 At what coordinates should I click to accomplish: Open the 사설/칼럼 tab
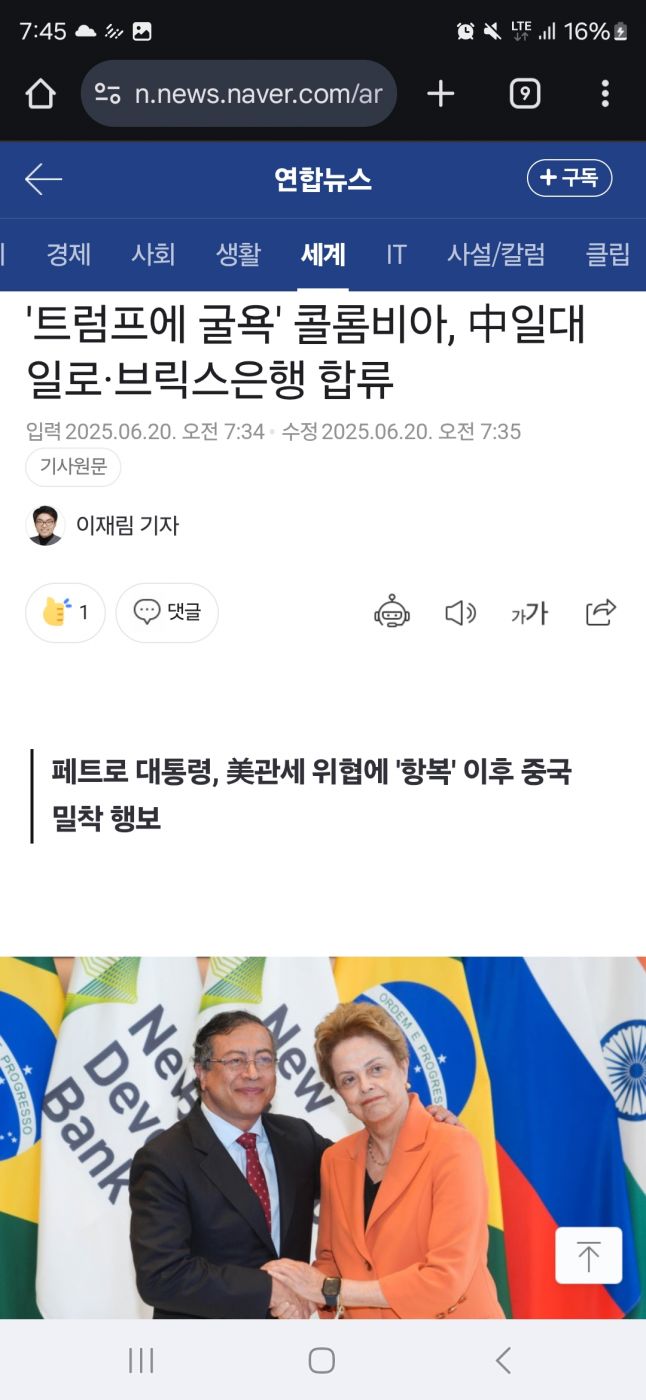pyautogui.click(x=496, y=254)
